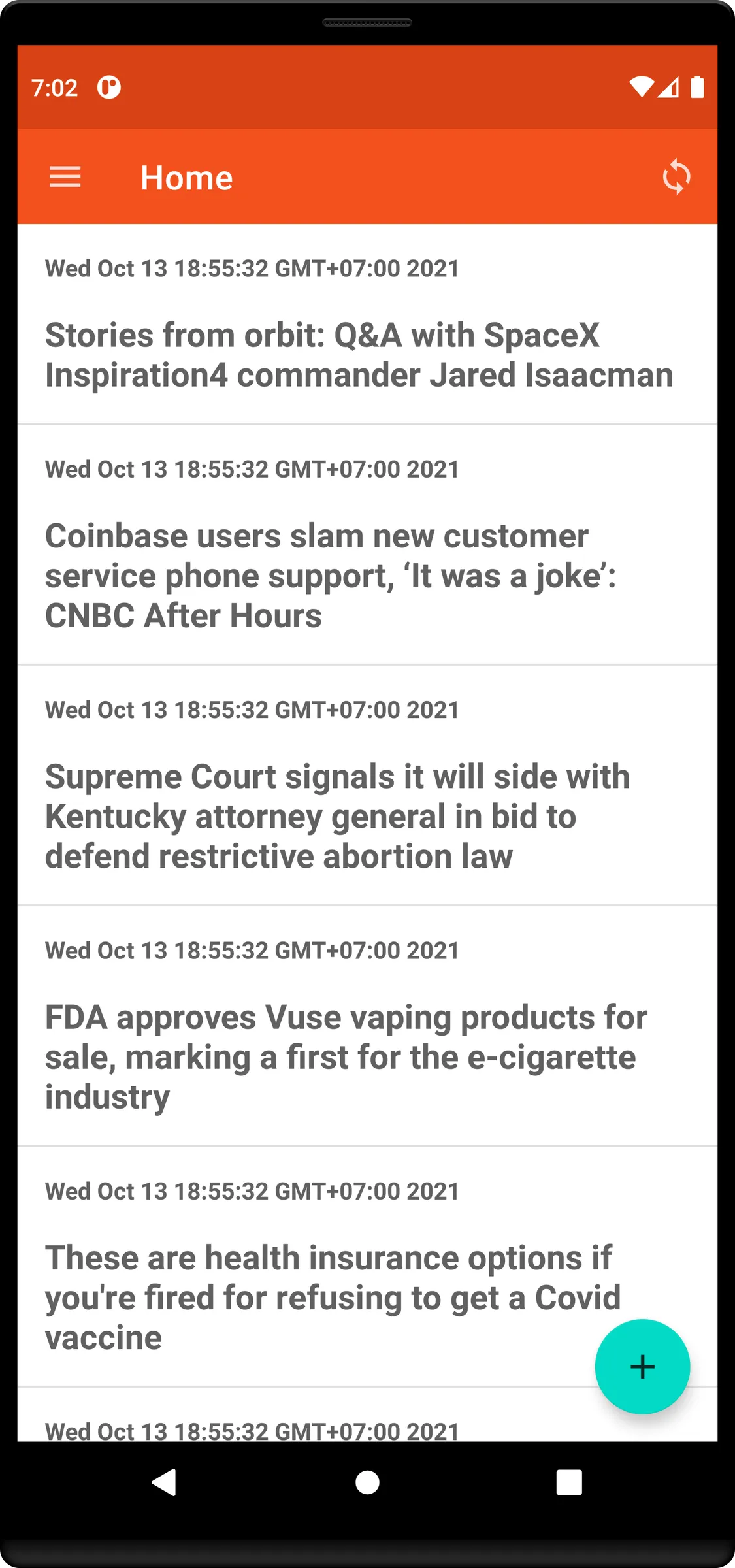735x1568 pixels.
Task: Tap the app status bar notification icon
Action: click(108, 86)
